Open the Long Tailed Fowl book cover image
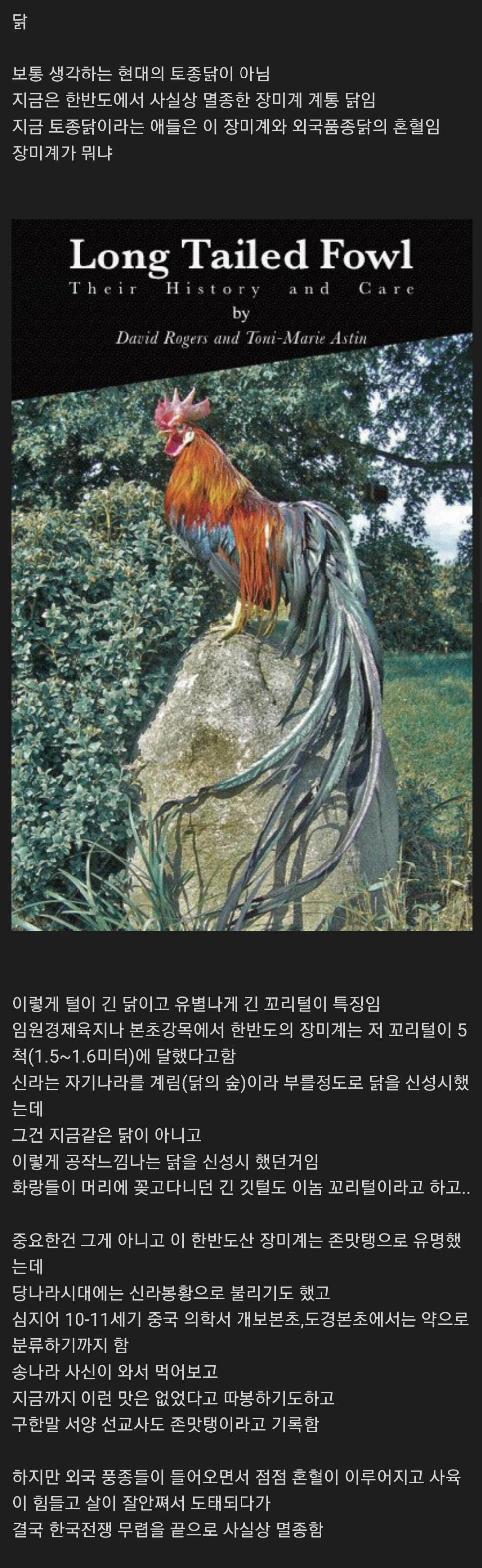The width and height of the screenshot is (482, 1568). [241, 574]
